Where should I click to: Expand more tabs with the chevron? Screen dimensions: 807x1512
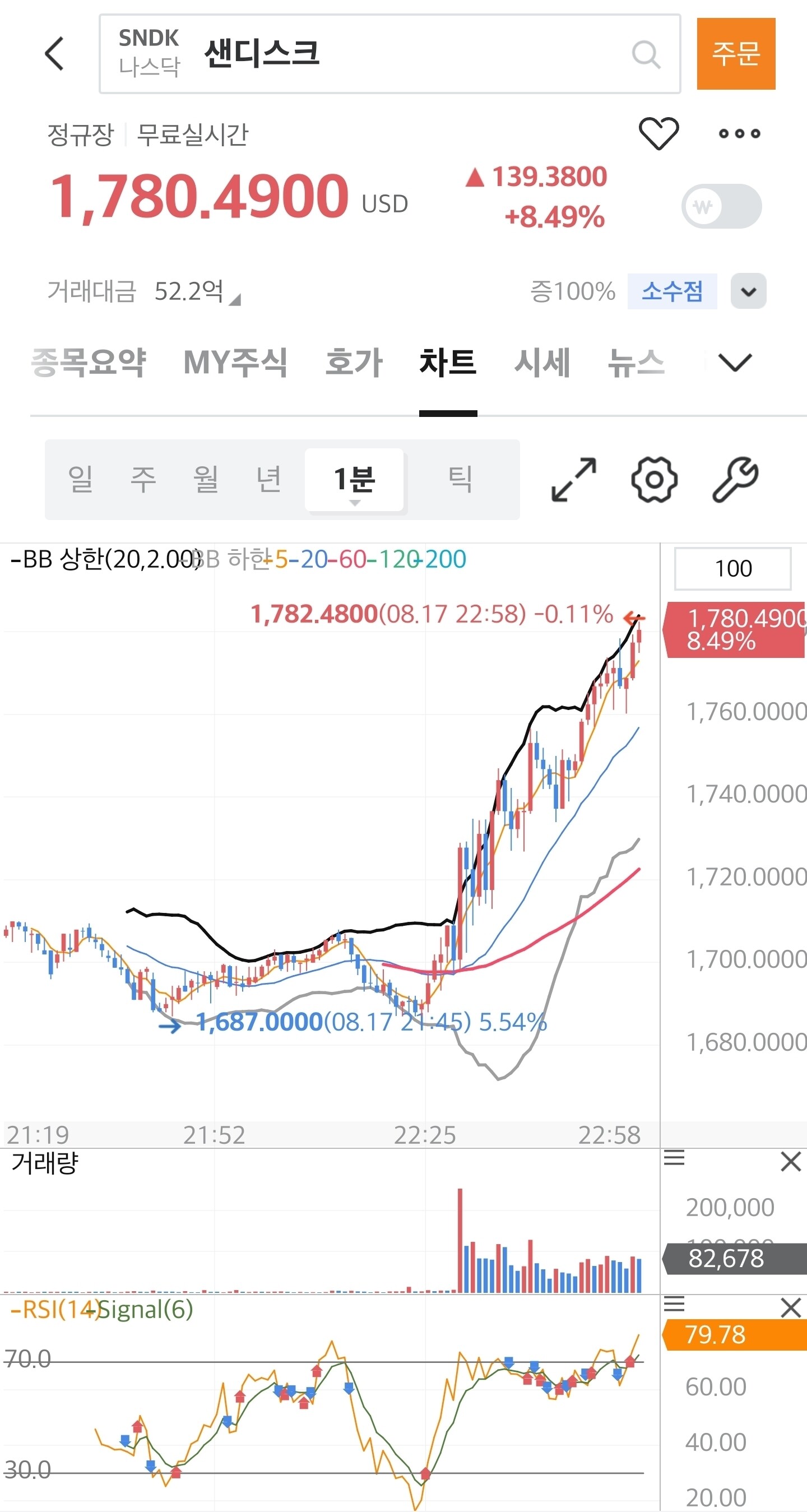735,362
